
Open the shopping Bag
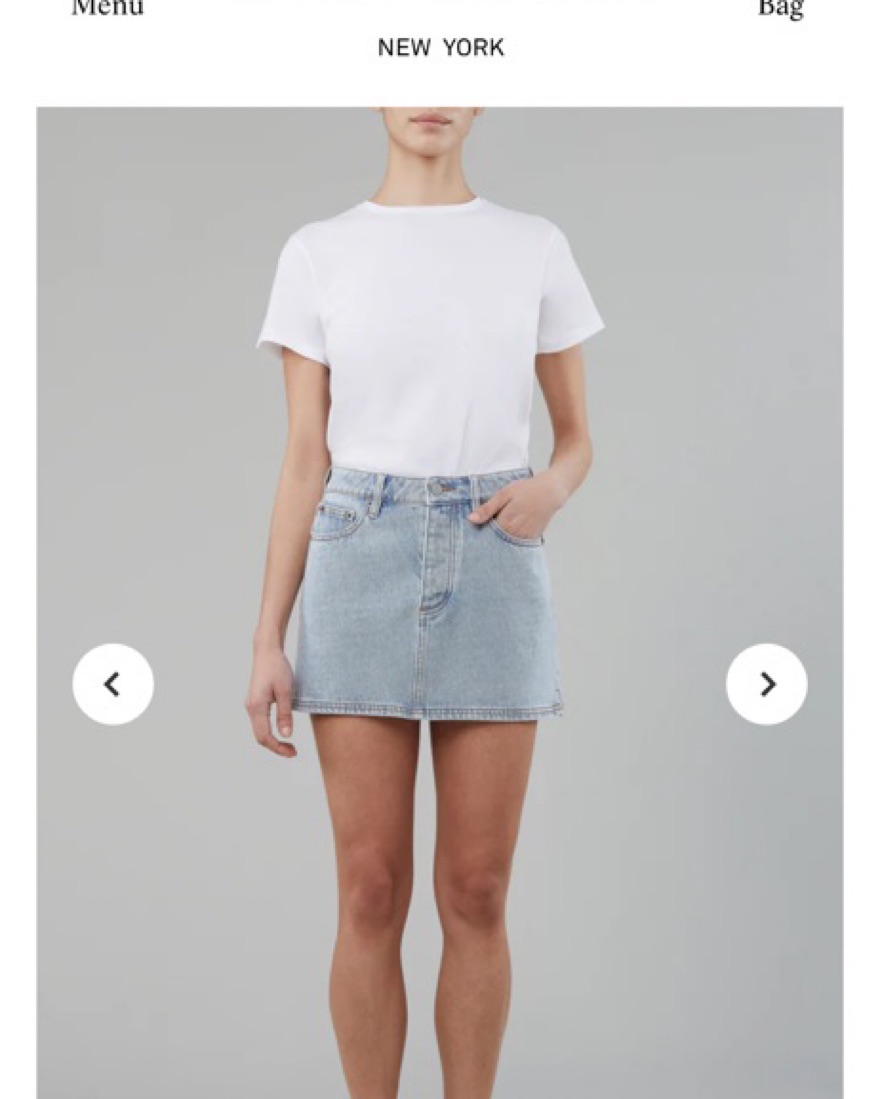(779, 8)
